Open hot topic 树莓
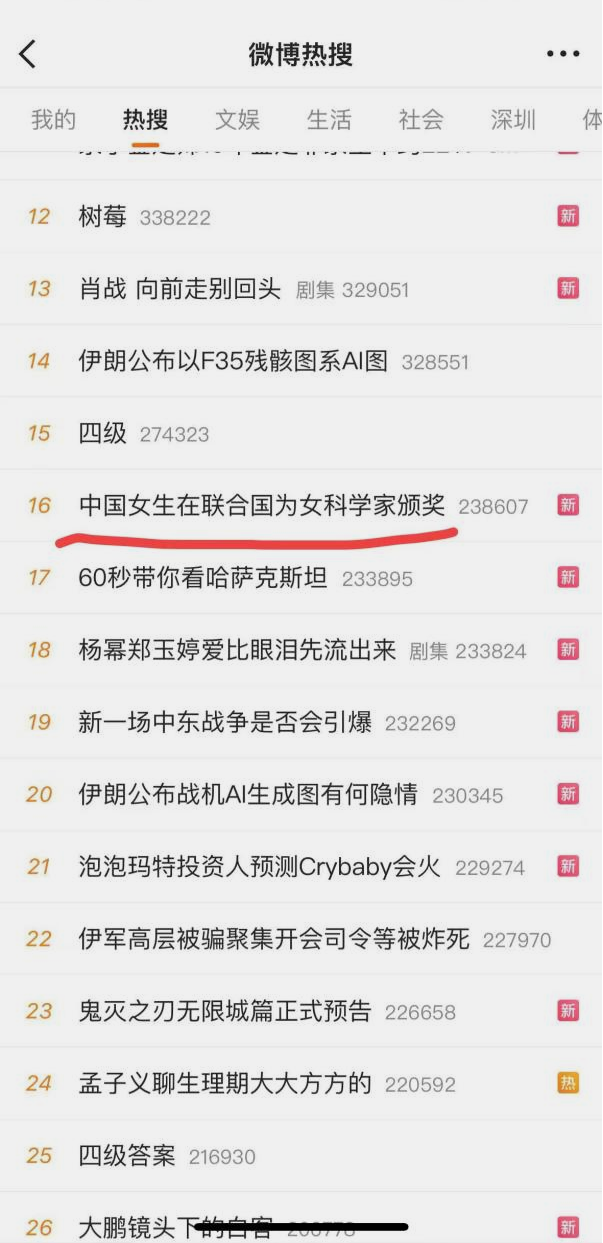The width and height of the screenshot is (603, 1243). click(103, 216)
